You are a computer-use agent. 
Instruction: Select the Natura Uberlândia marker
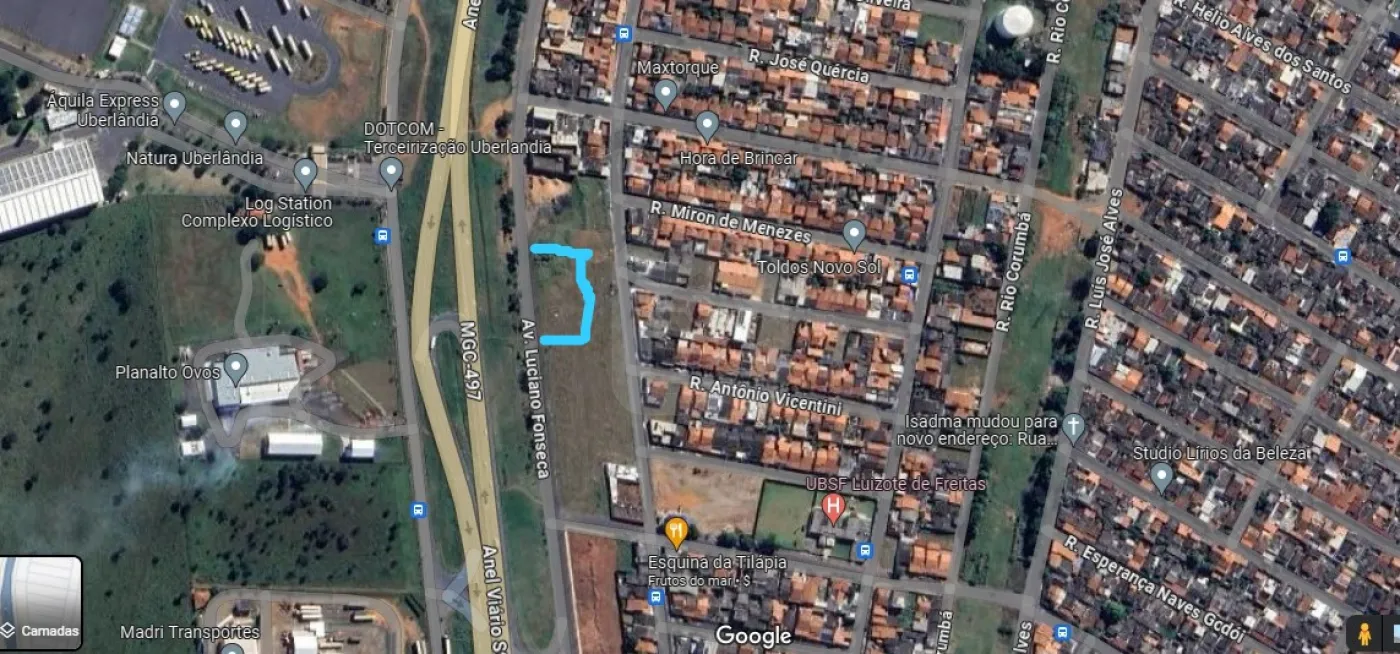pos(235,125)
